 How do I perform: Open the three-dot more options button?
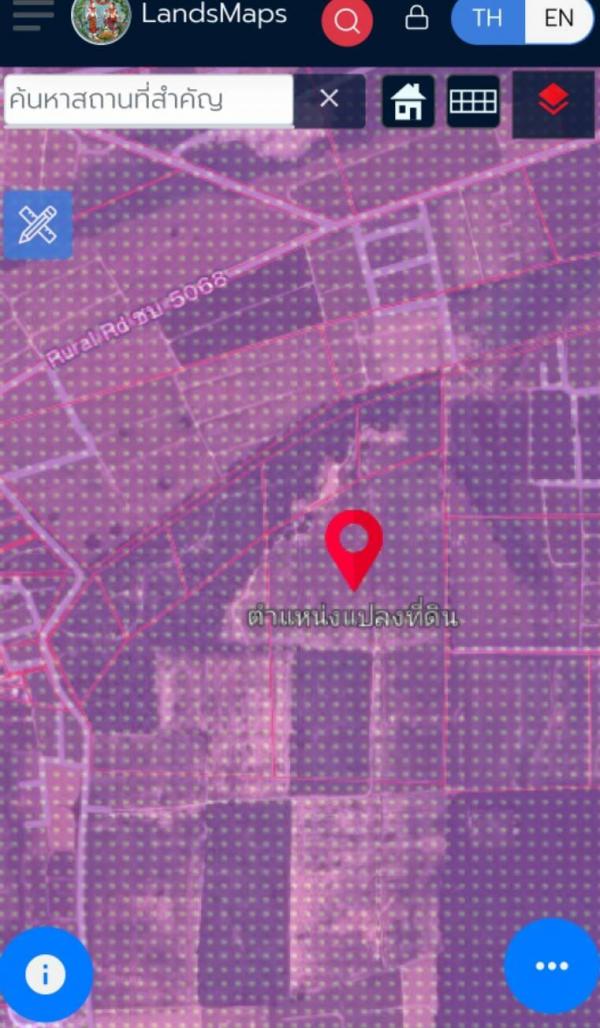click(x=551, y=966)
